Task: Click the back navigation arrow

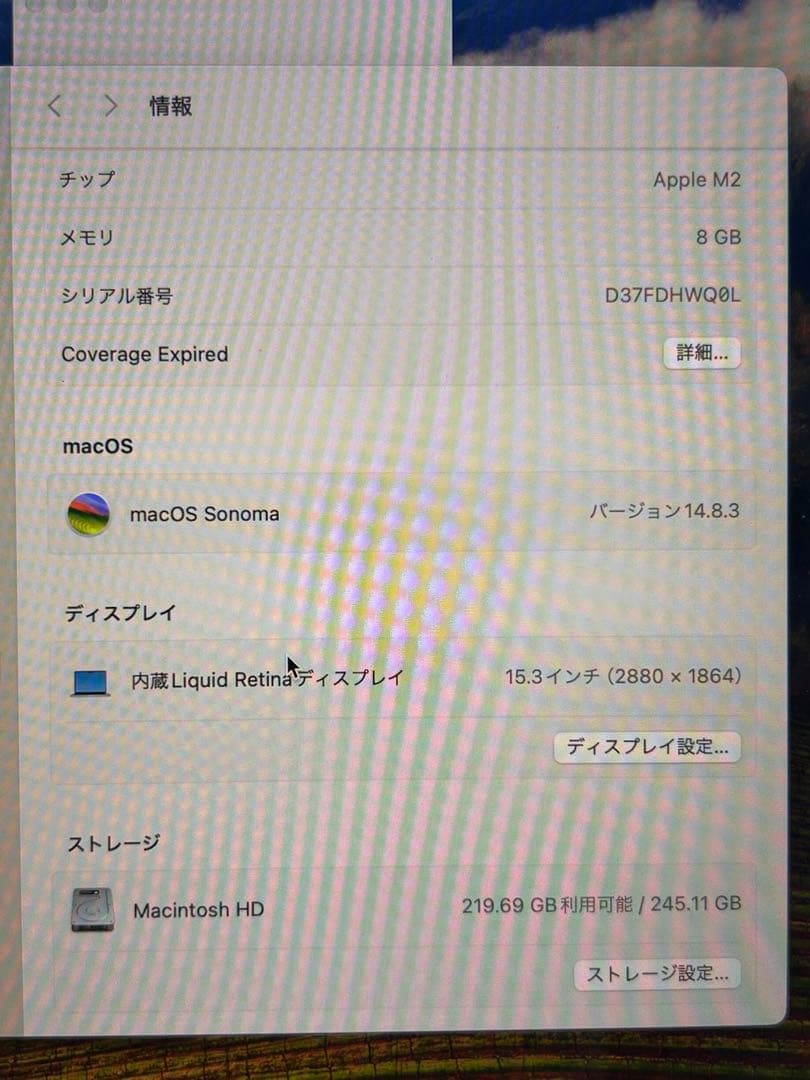Action: [x=55, y=106]
